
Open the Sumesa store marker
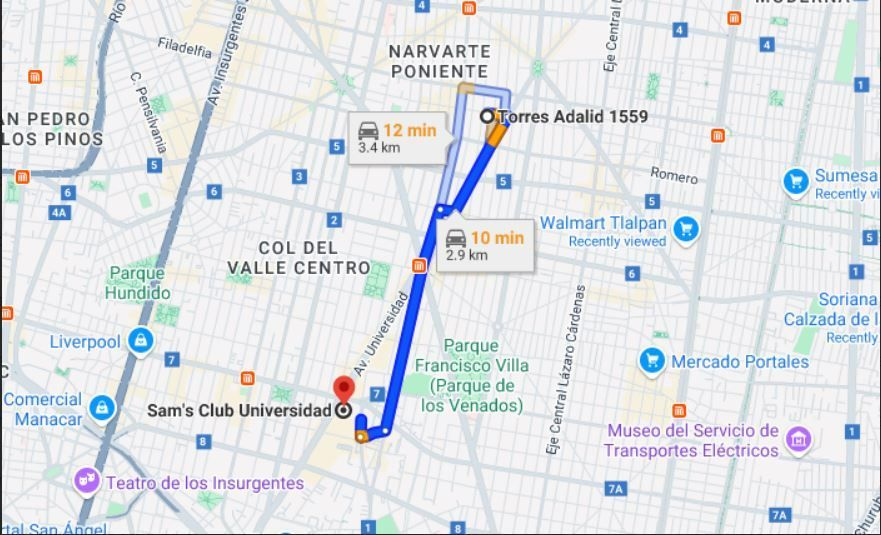click(x=796, y=182)
